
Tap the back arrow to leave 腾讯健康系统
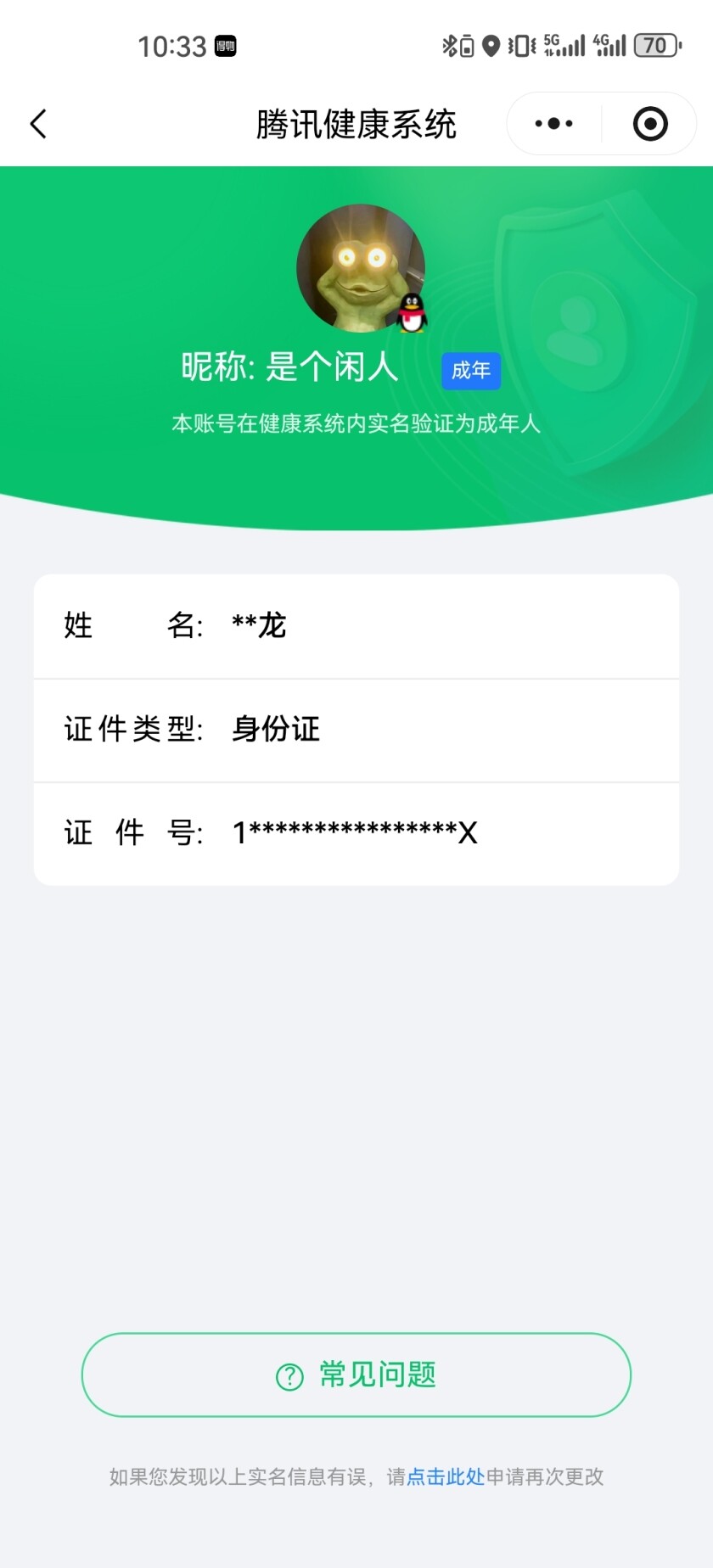point(38,123)
